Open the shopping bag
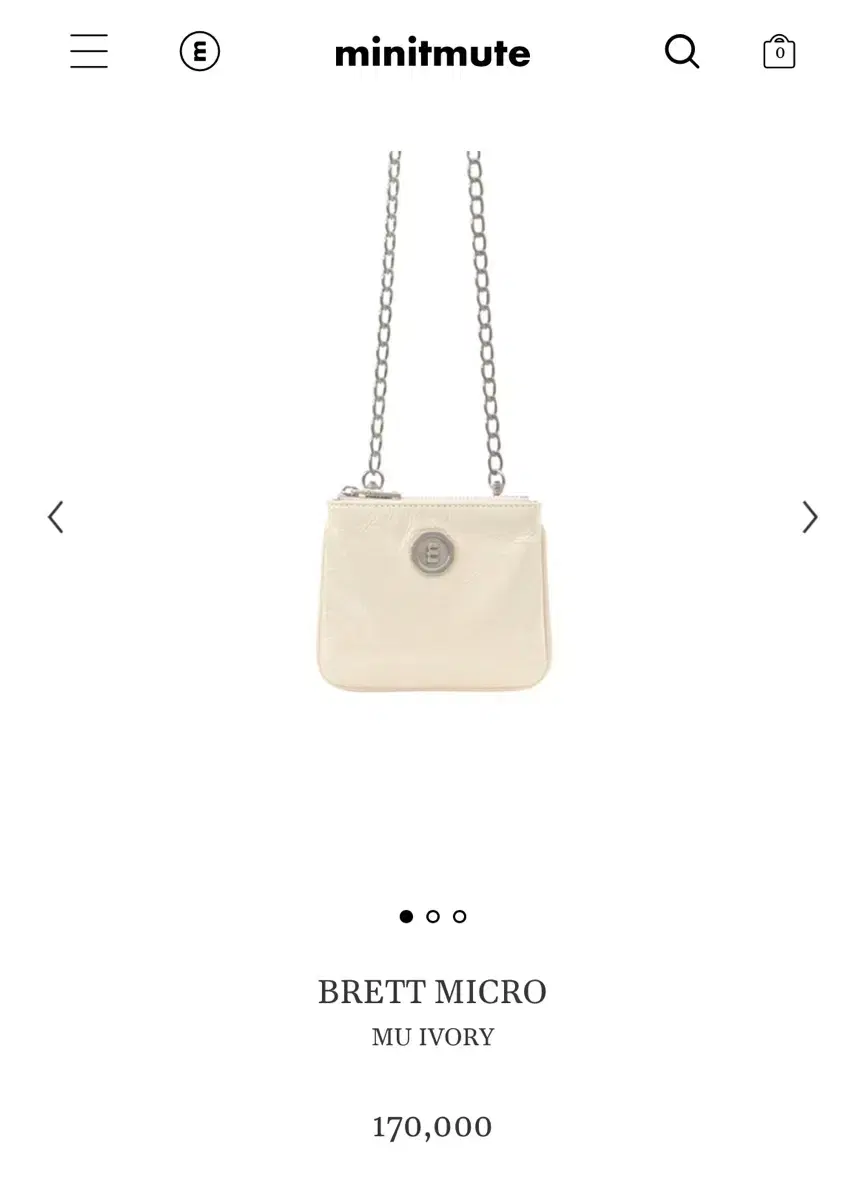The height and width of the screenshot is (1200, 866). pyautogui.click(x=779, y=52)
